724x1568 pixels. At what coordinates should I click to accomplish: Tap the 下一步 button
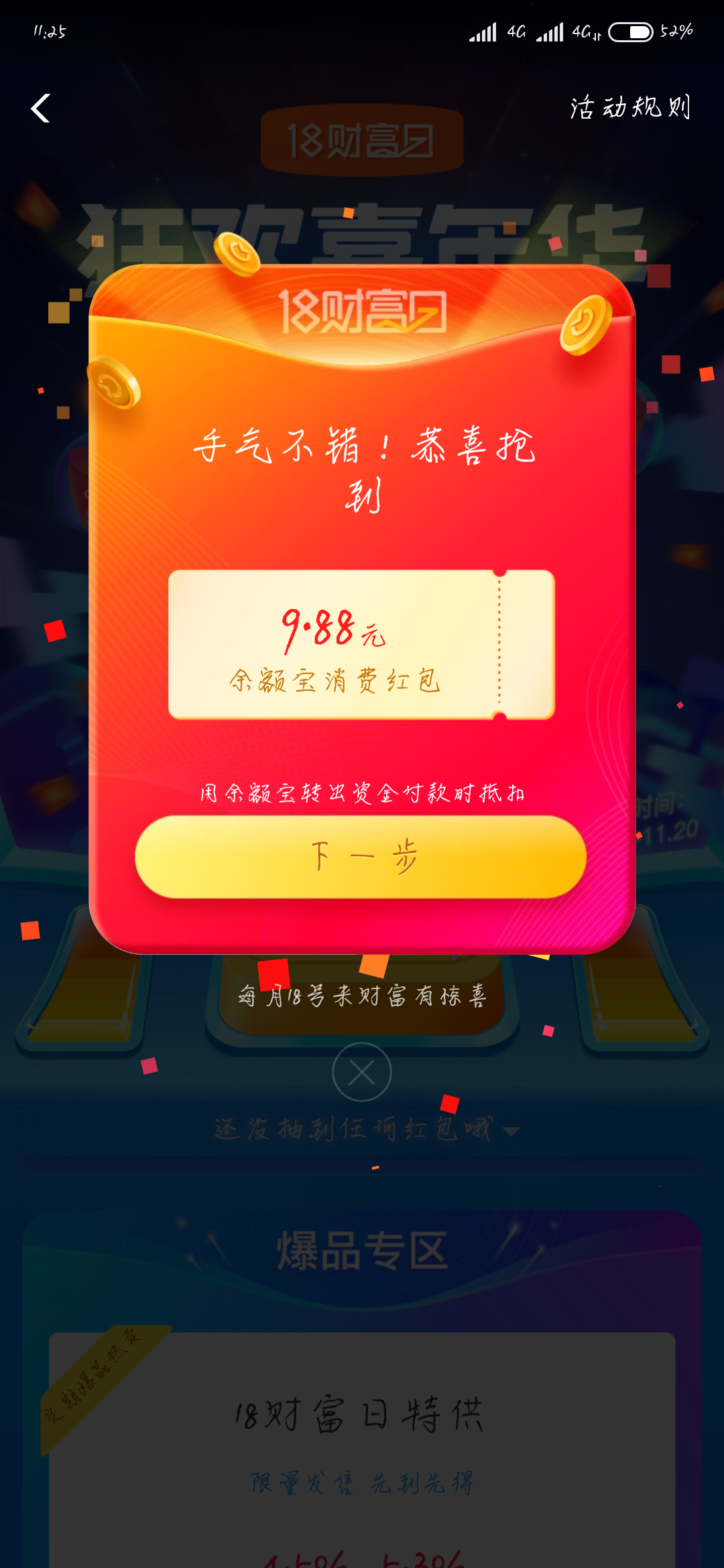[361, 856]
